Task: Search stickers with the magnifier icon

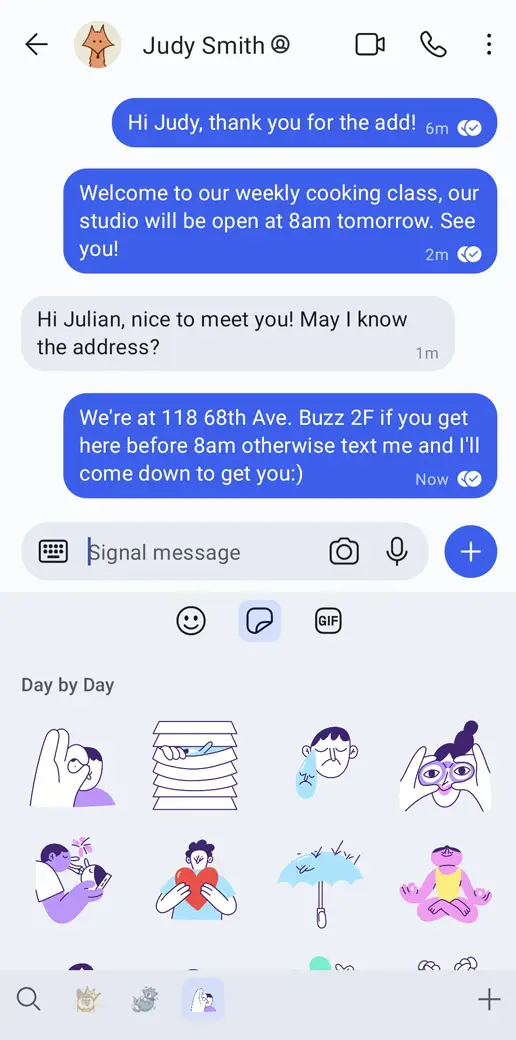Action: click(x=29, y=998)
